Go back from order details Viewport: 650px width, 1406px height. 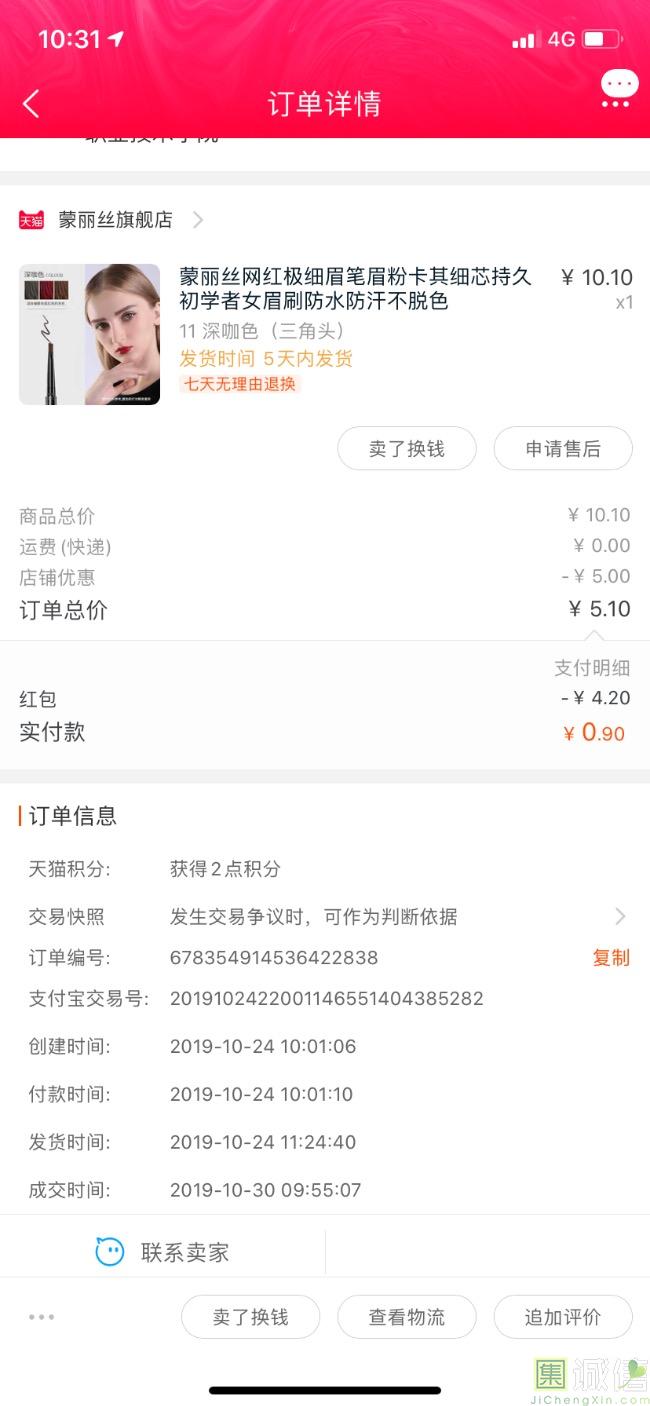coord(31,103)
